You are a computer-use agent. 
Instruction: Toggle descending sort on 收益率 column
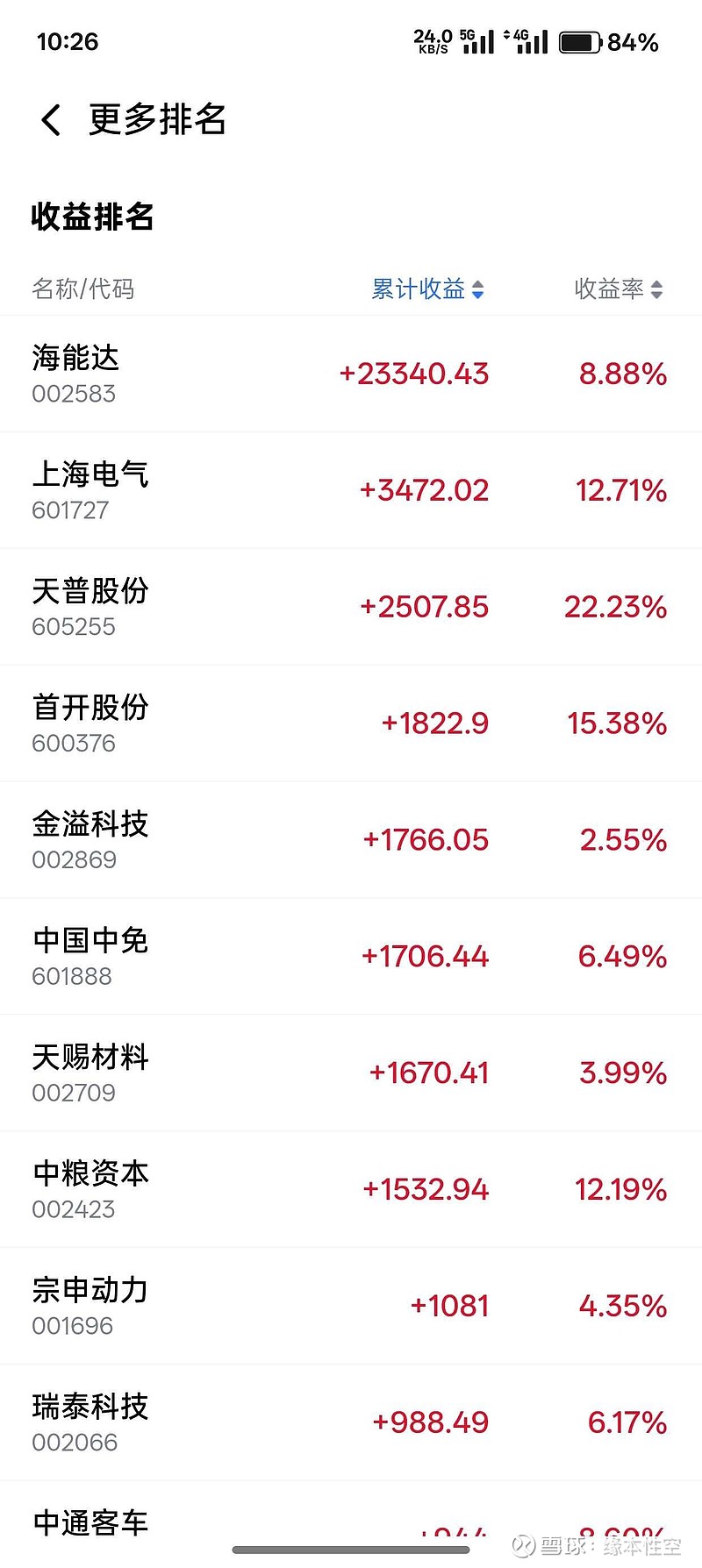pyautogui.click(x=656, y=294)
